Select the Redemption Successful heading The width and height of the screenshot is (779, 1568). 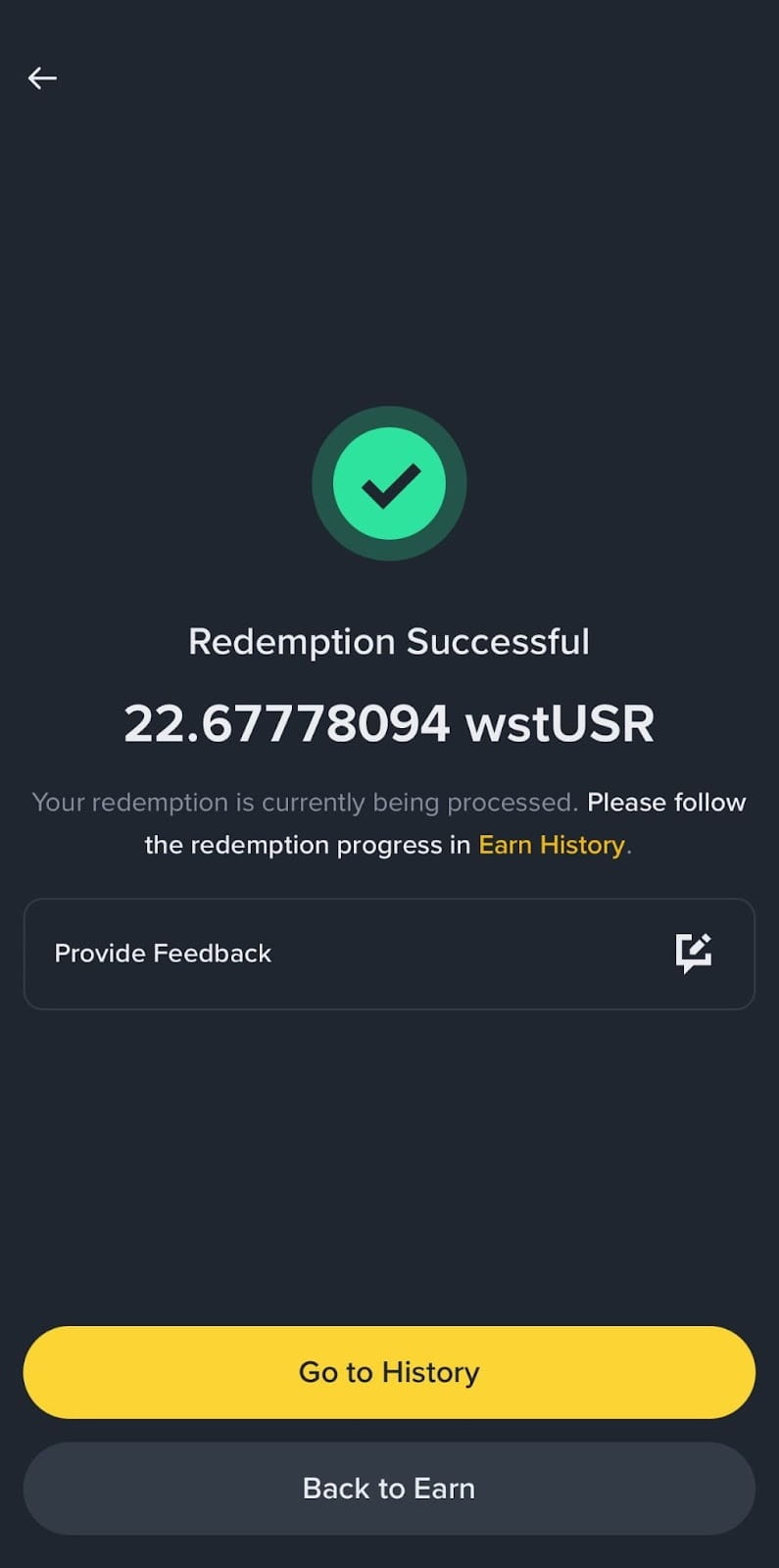[x=389, y=641]
